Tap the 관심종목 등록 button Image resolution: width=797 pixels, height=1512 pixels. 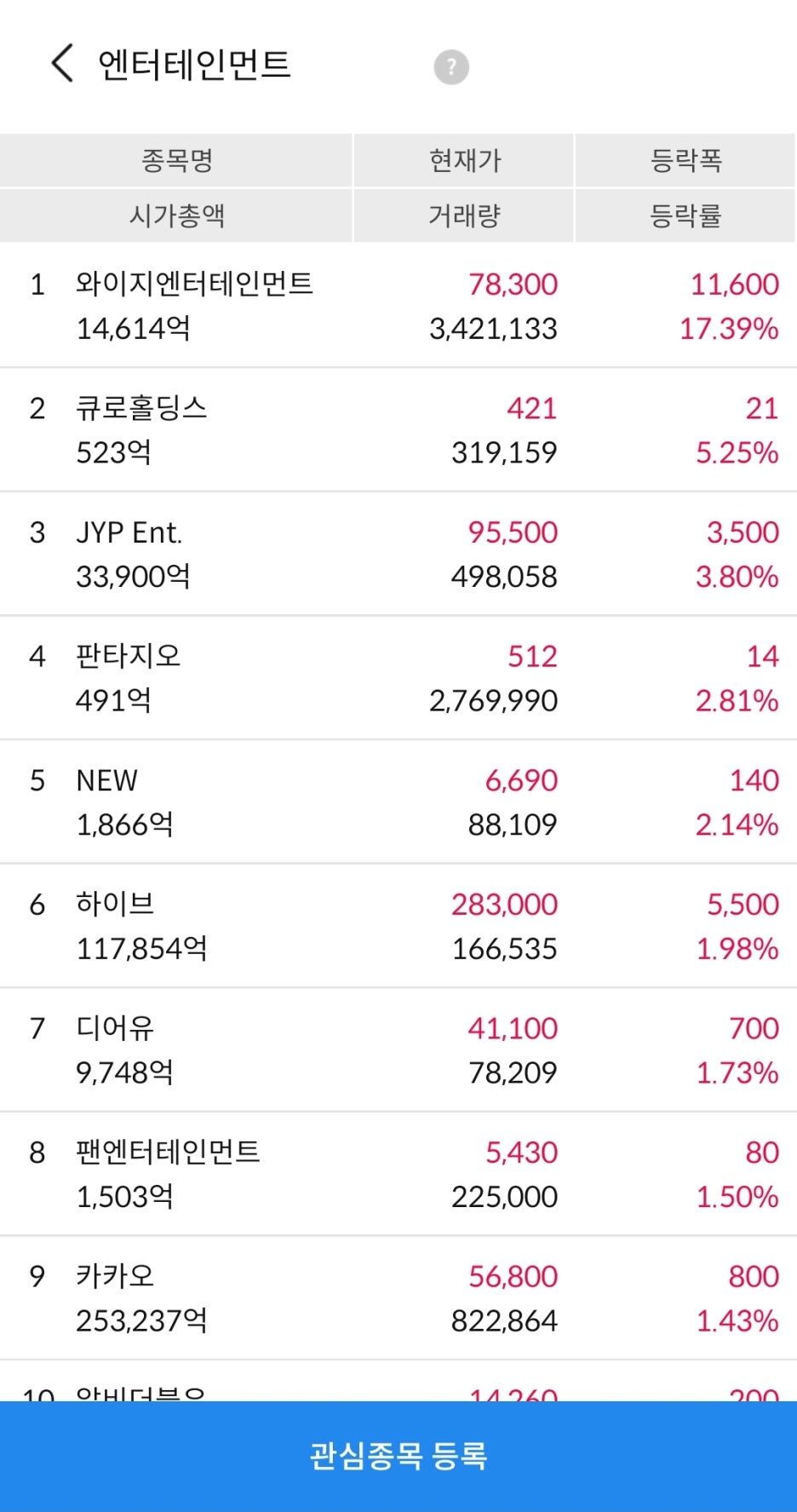(x=398, y=1457)
